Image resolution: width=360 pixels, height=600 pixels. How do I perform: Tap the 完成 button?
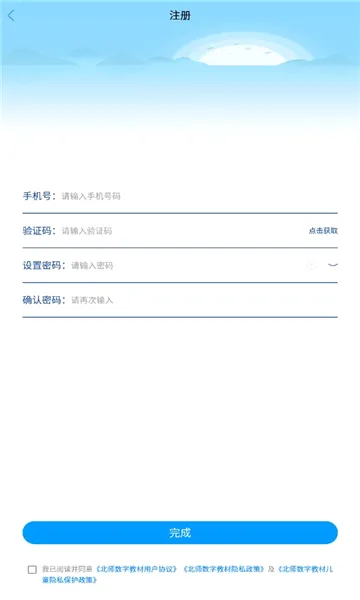click(180, 533)
